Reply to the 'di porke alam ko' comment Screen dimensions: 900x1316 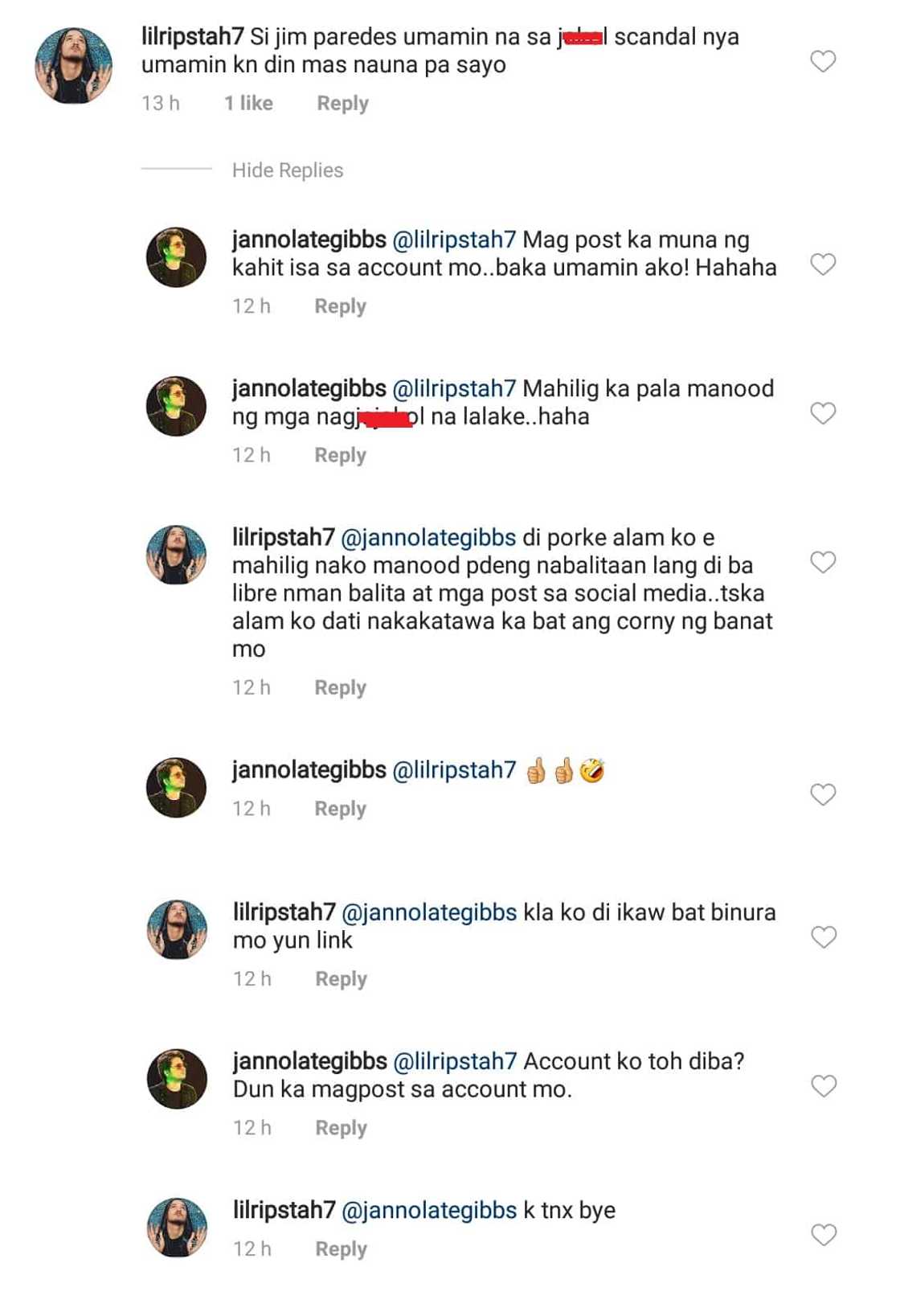coord(340,688)
